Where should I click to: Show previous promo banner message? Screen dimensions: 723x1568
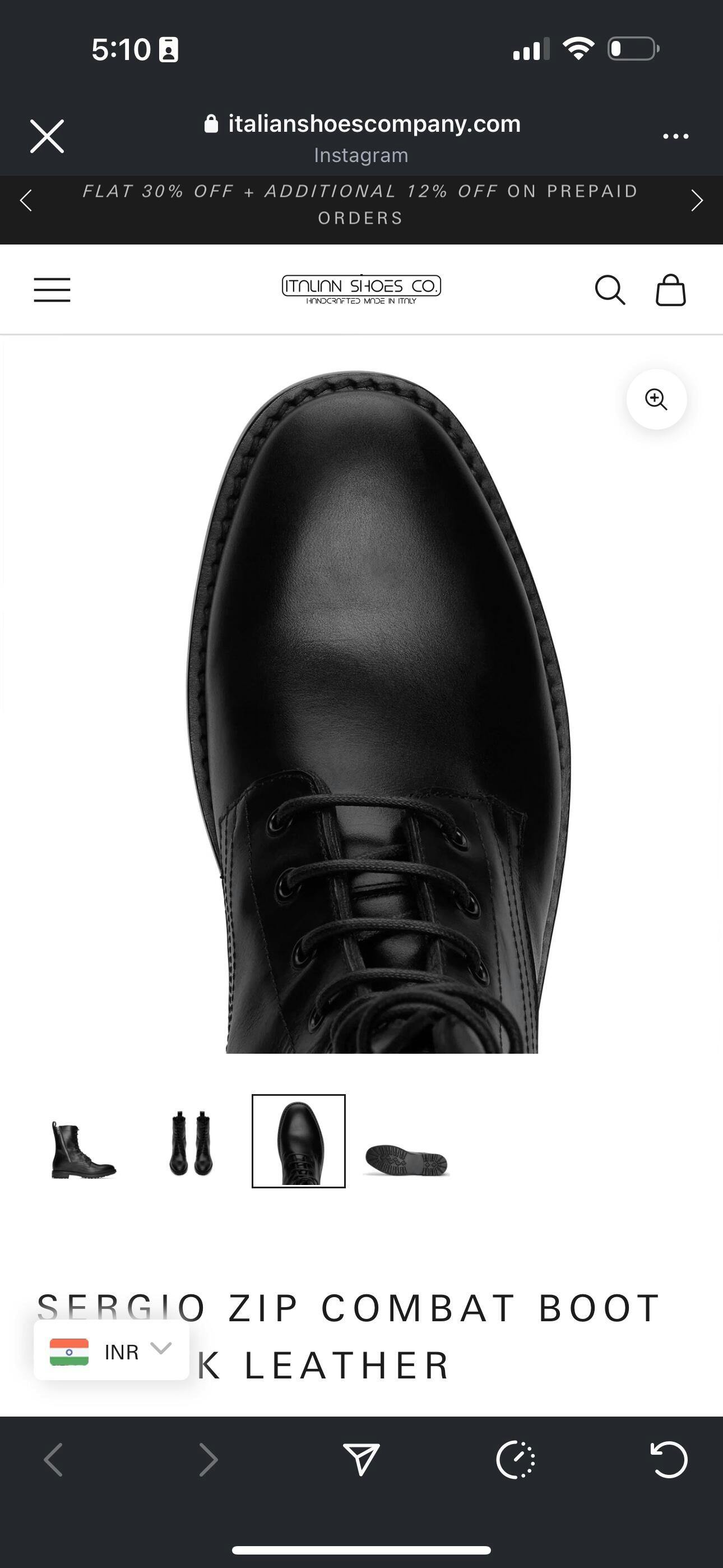(26, 200)
